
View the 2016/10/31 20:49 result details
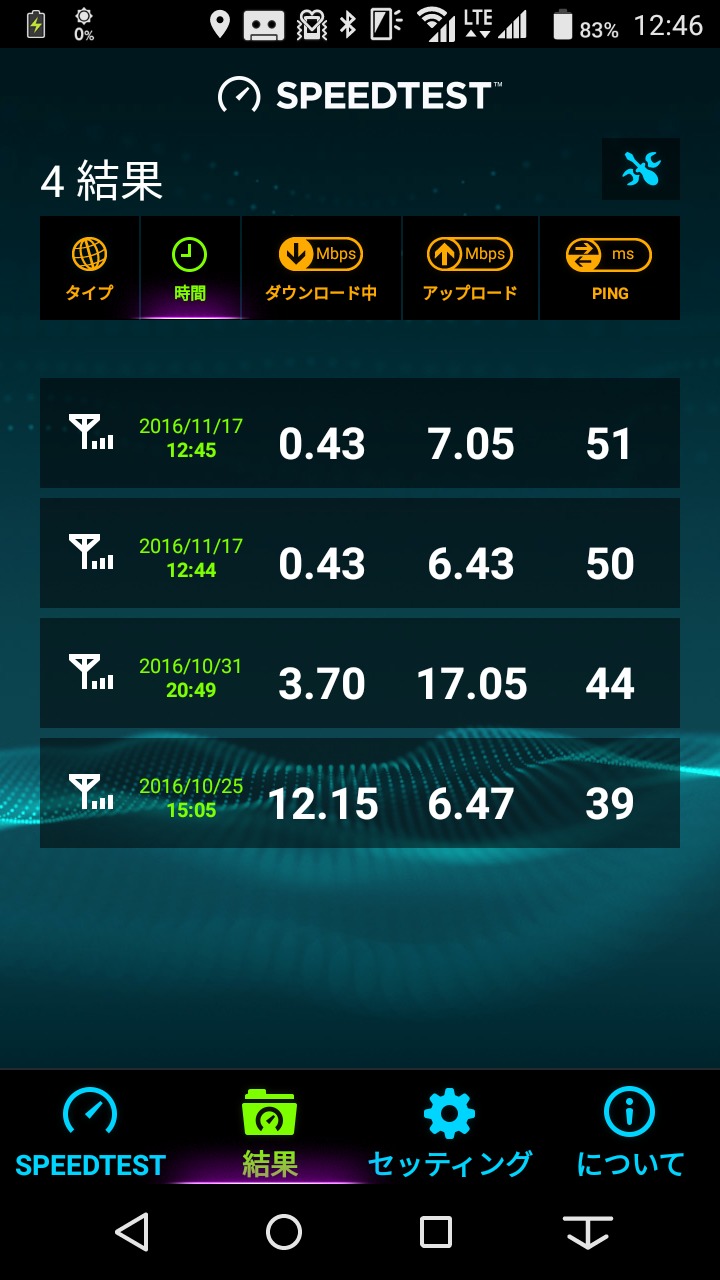360,673
